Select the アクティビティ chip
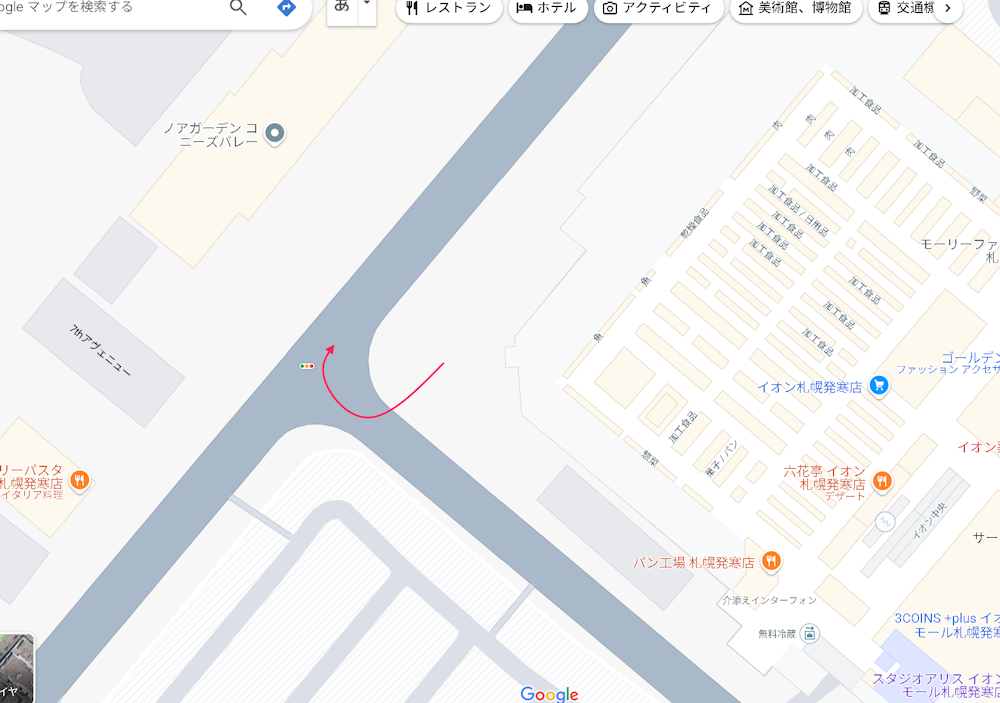 click(659, 8)
